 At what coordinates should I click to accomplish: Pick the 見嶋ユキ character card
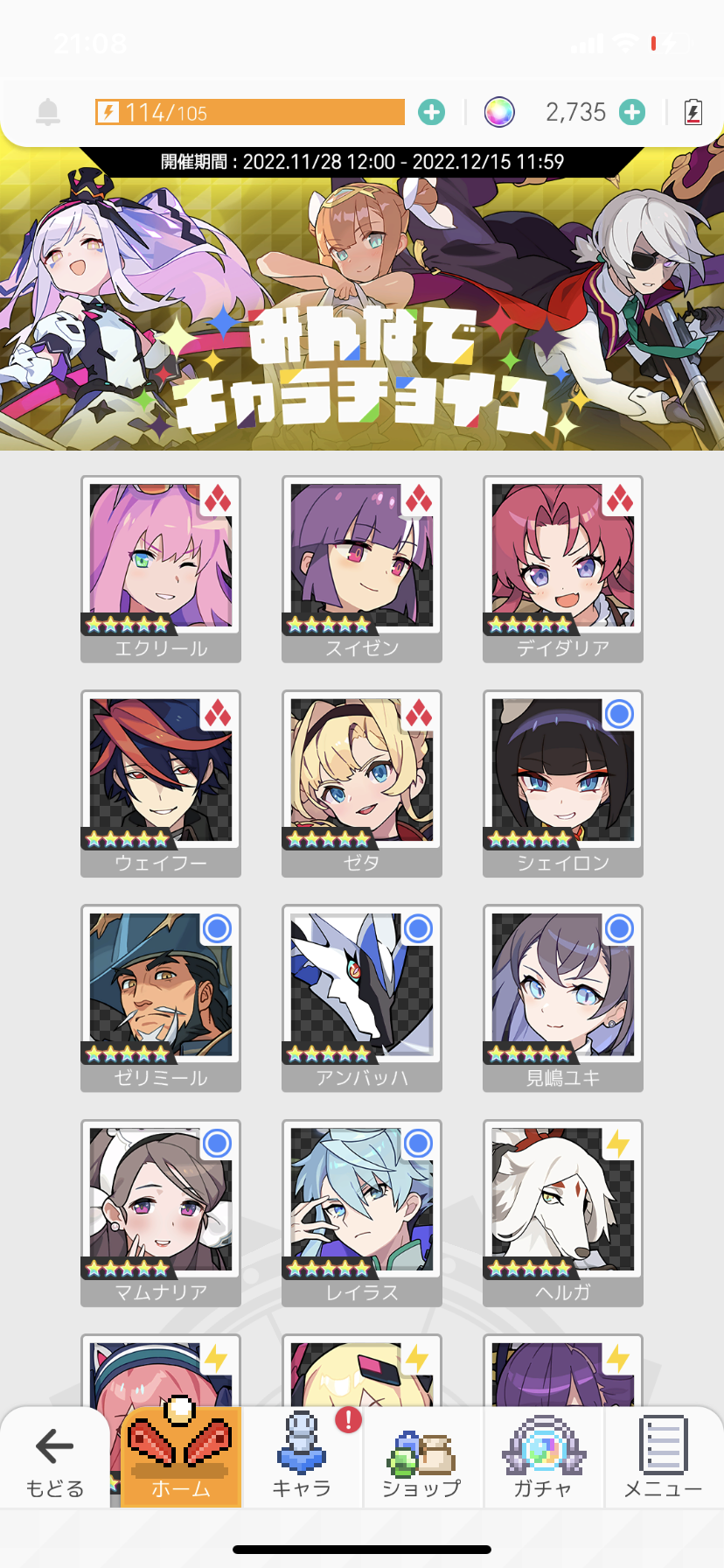point(563,997)
